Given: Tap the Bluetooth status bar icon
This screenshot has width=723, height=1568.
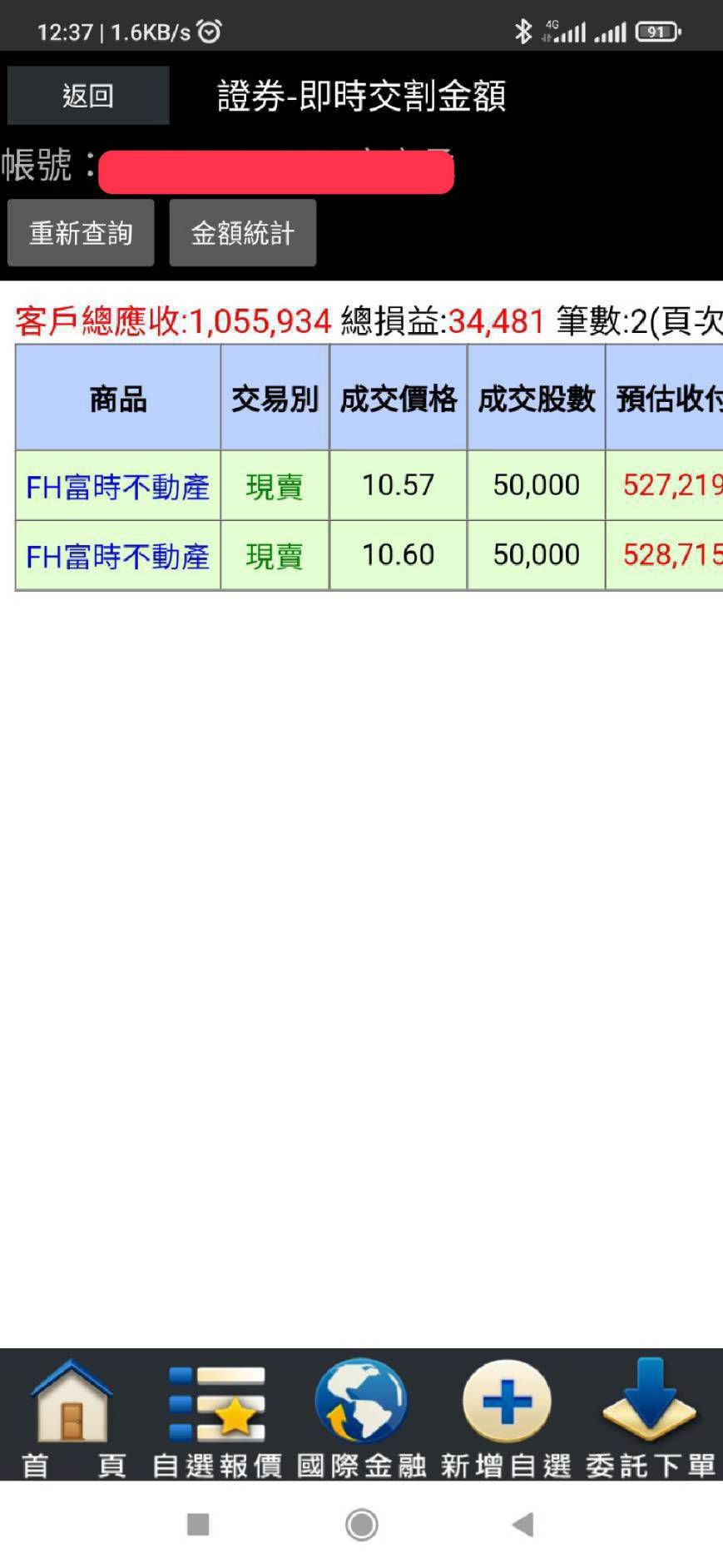Looking at the screenshot, I should pos(524,30).
